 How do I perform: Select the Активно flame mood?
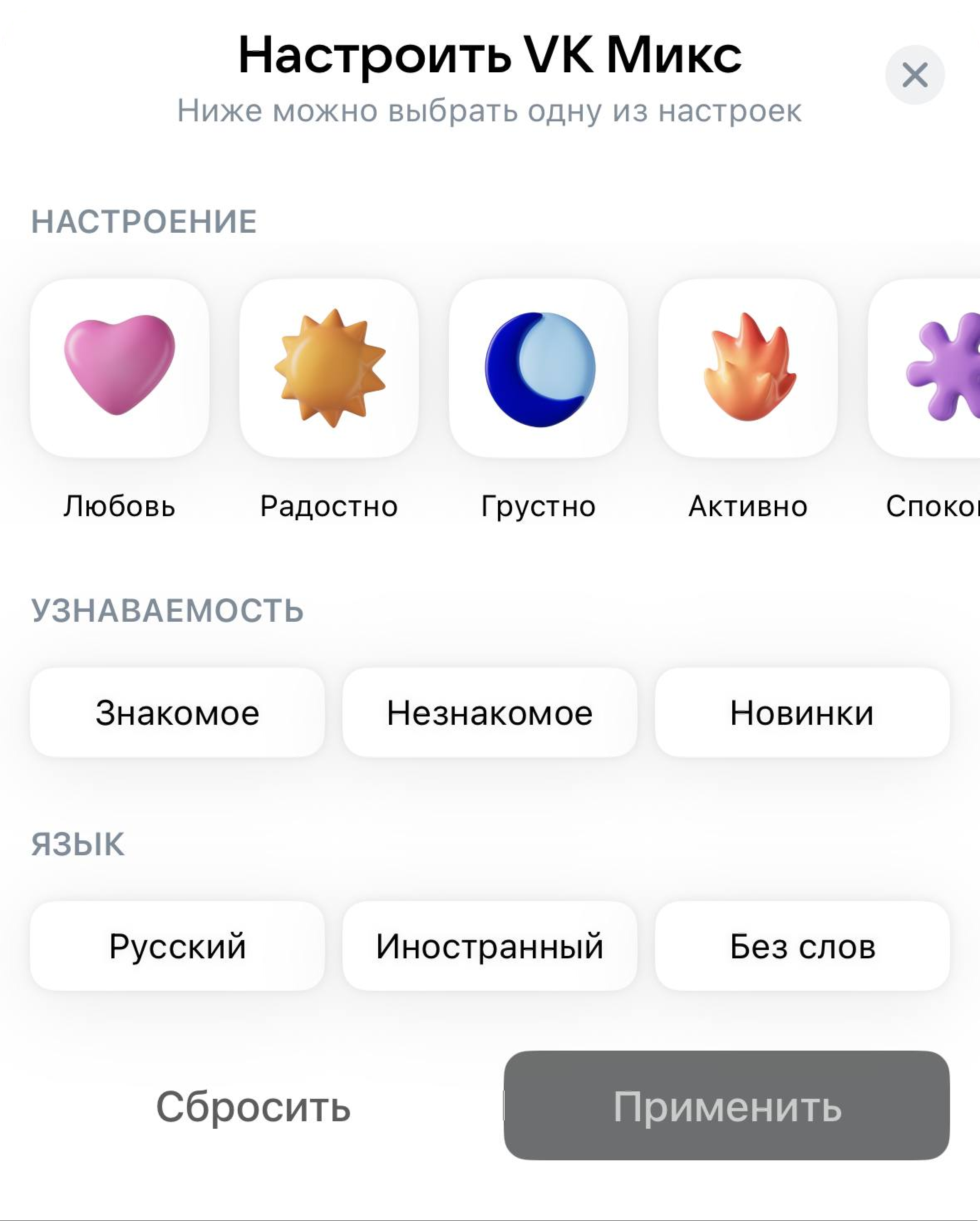pos(748,368)
